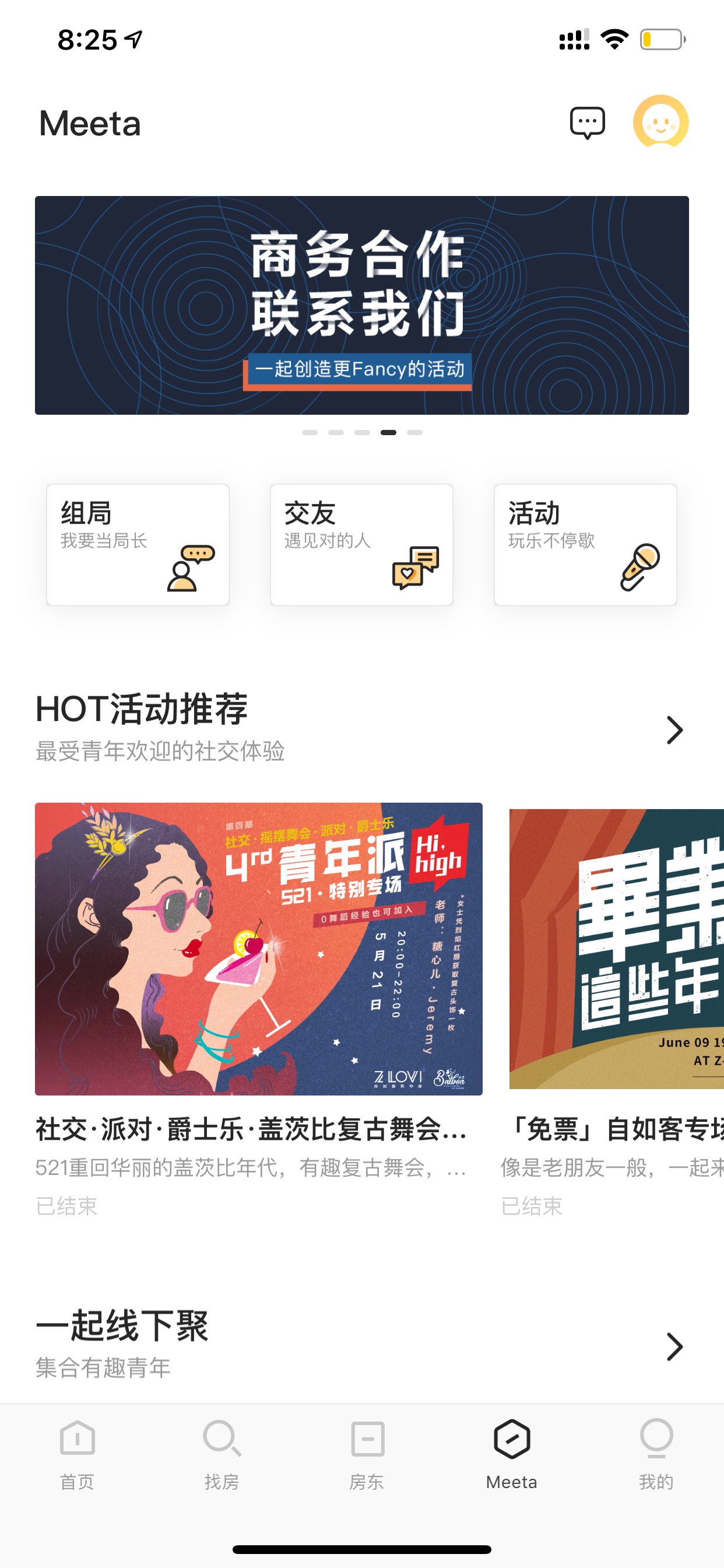Switch to the 找房 tab
This screenshot has height=1568, width=724.
point(222,1454)
